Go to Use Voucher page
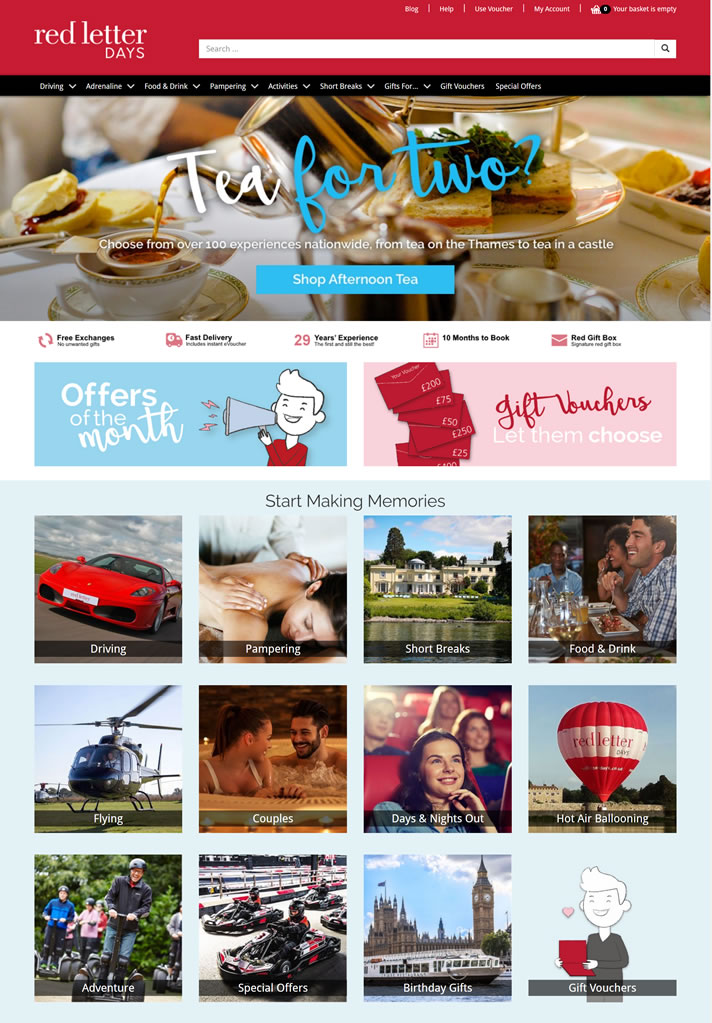Viewport: 712px width, 1023px height. coord(493,9)
